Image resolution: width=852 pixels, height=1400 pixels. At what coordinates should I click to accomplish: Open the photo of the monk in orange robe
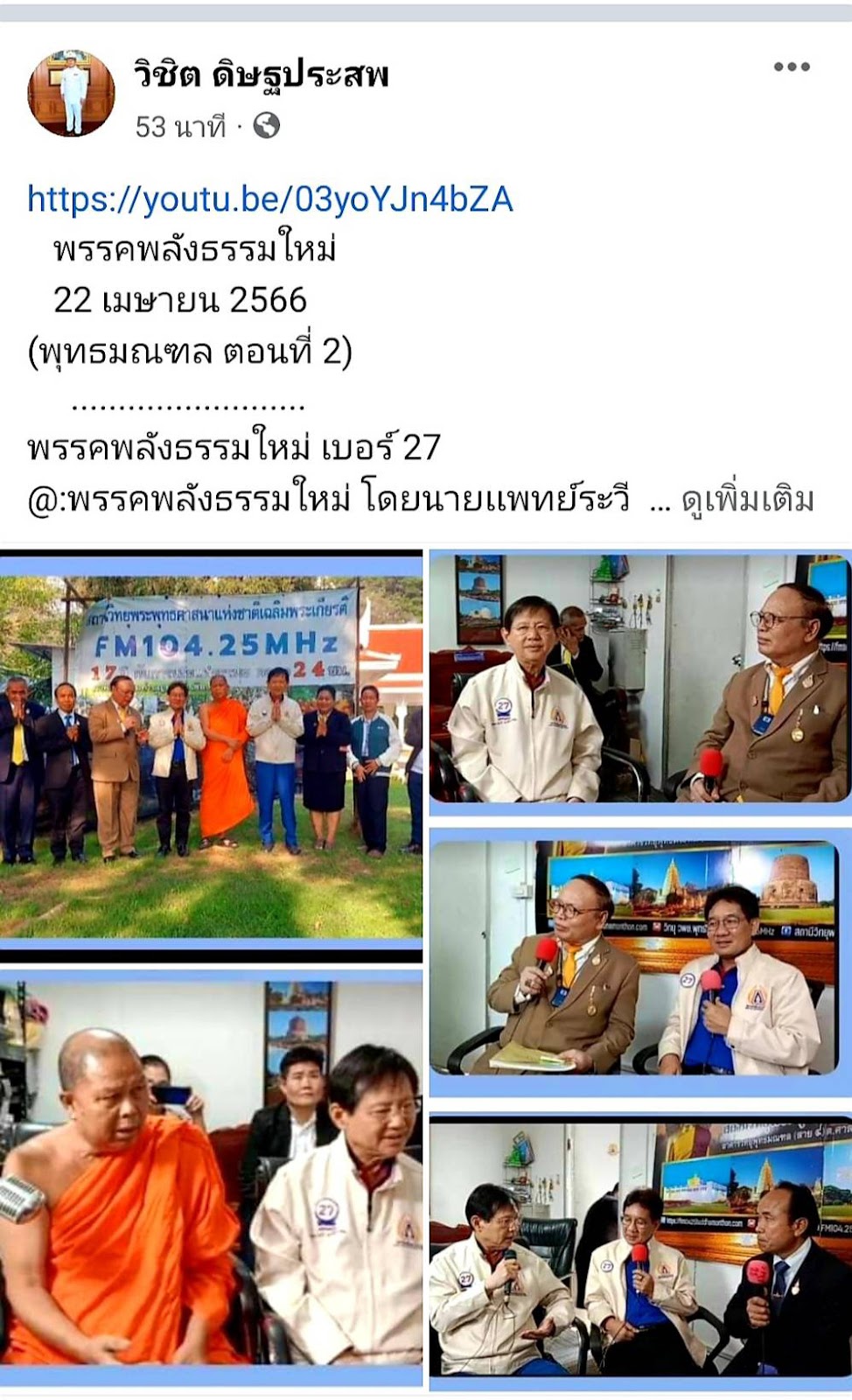pos(211,1173)
